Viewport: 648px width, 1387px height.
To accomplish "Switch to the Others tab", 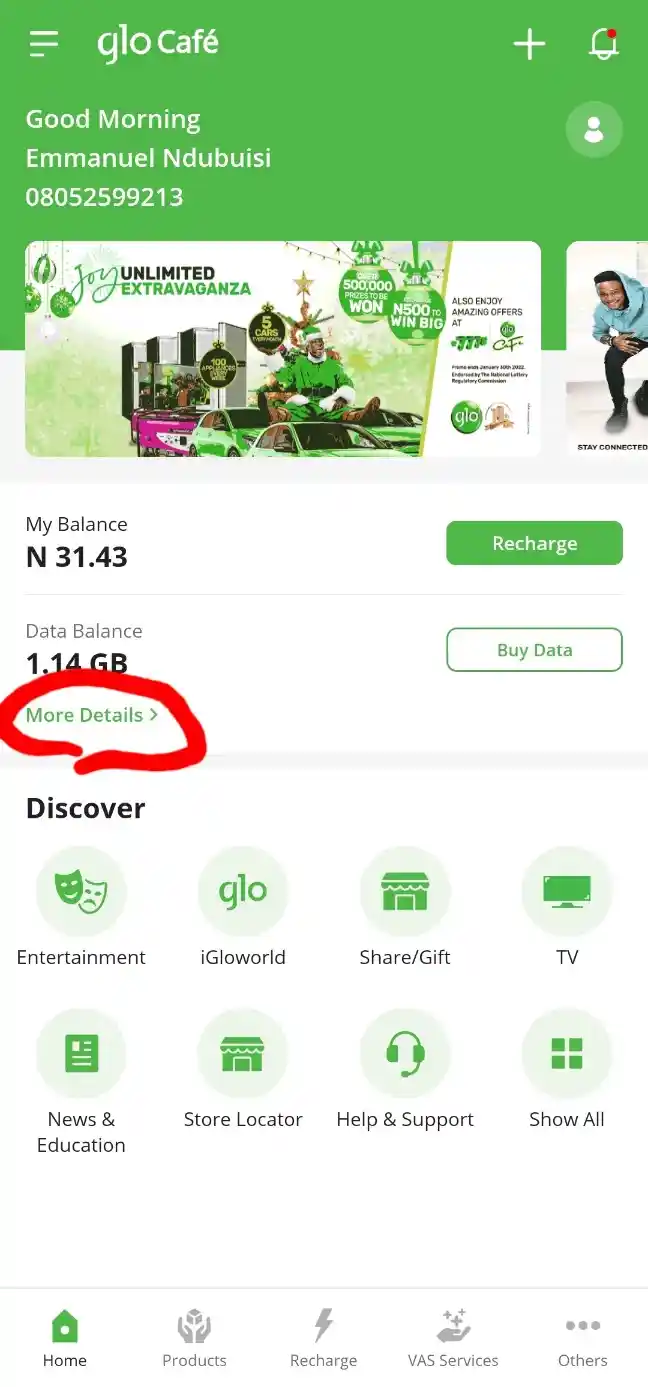I will [x=583, y=1338].
